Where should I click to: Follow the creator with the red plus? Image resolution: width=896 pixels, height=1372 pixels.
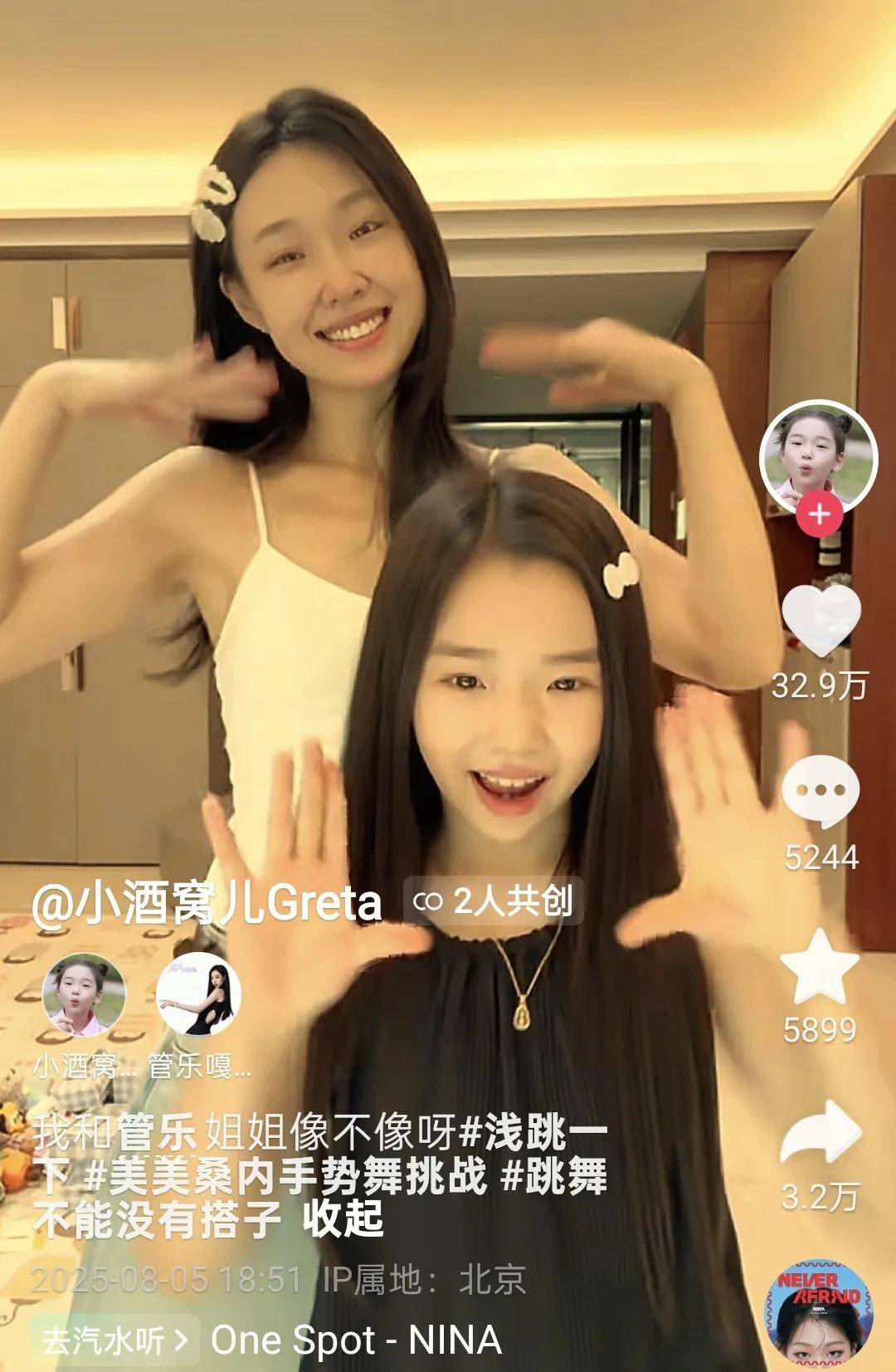coord(819,514)
